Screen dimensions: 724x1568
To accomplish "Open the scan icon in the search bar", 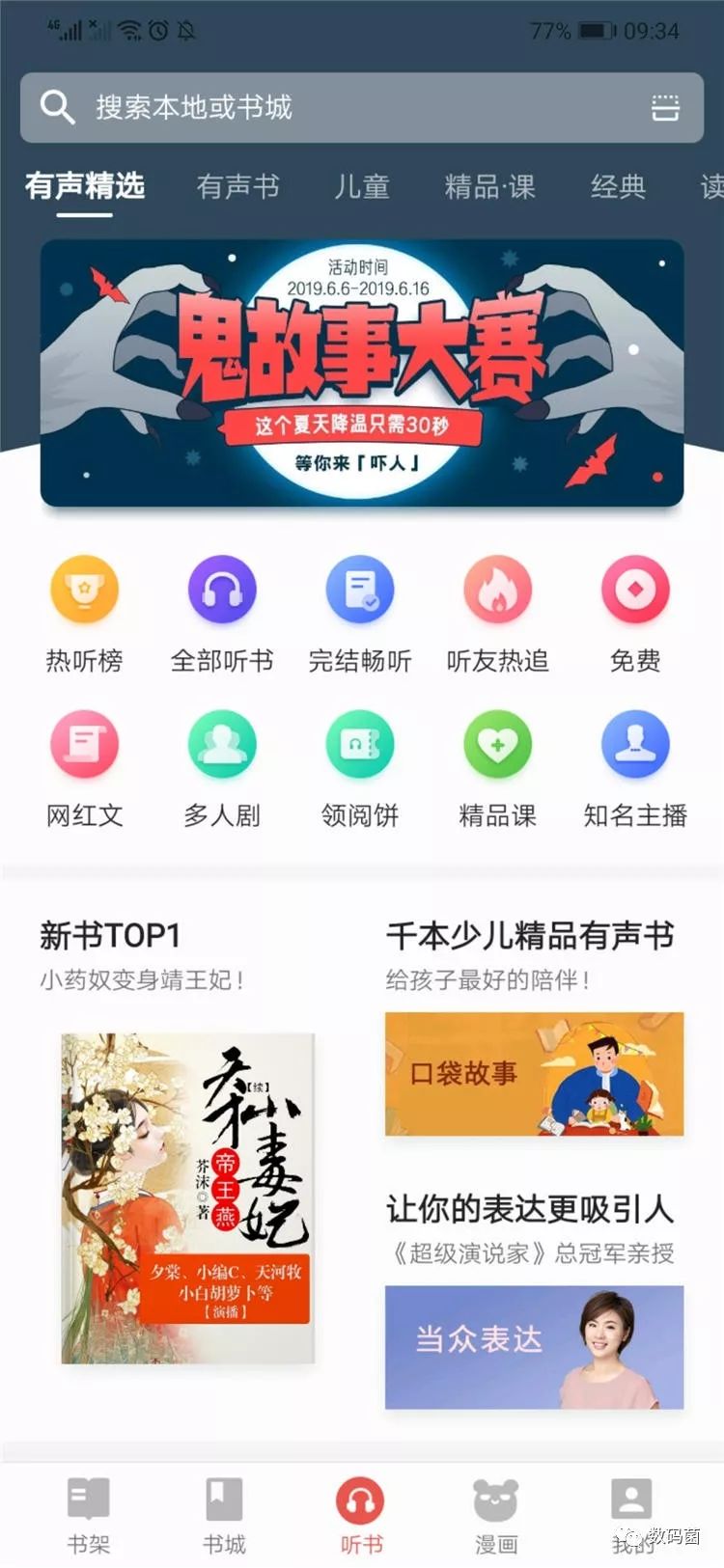I will pos(665,107).
